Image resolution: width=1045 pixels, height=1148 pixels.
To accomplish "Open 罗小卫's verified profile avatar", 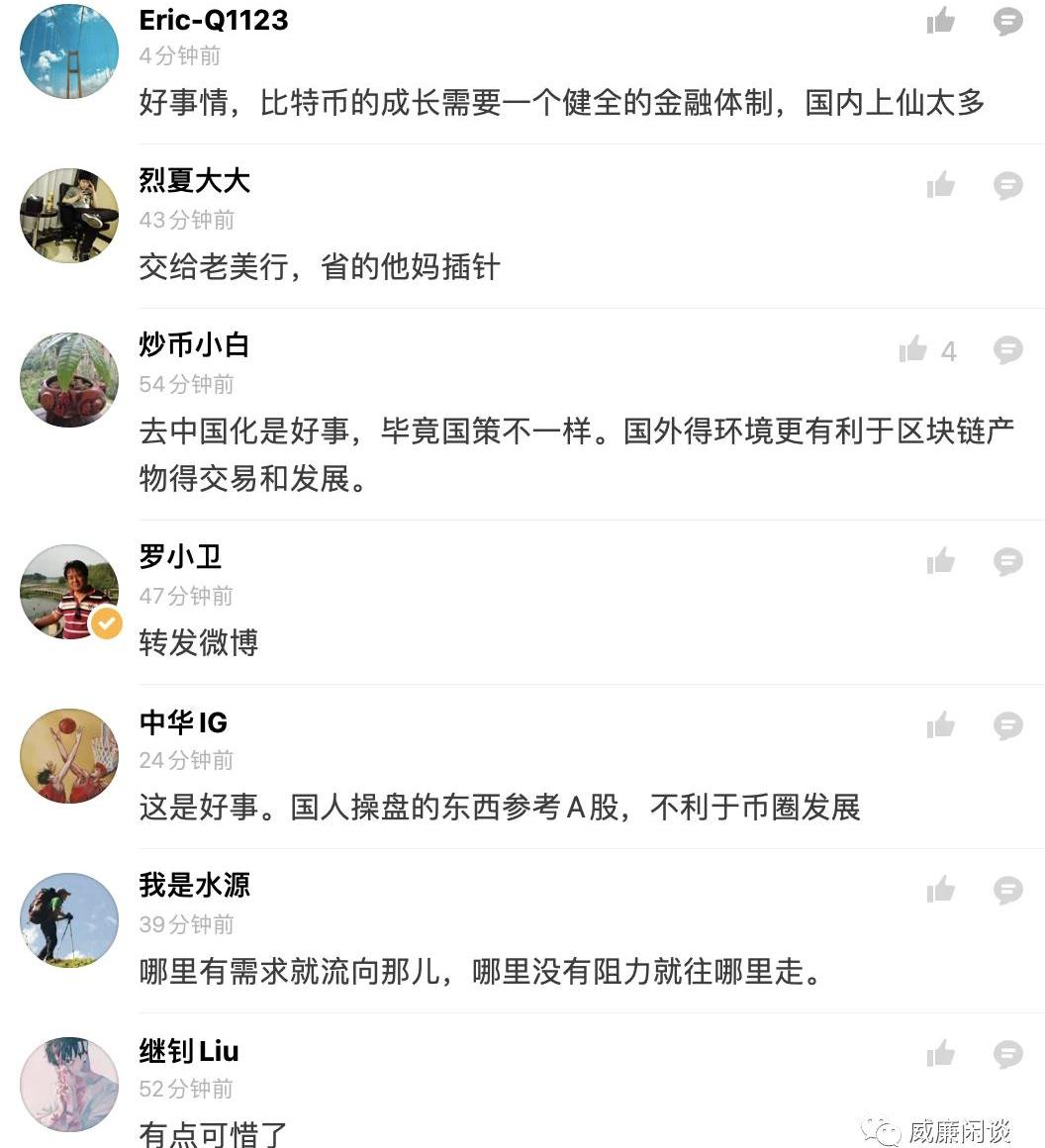I will [x=69, y=592].
